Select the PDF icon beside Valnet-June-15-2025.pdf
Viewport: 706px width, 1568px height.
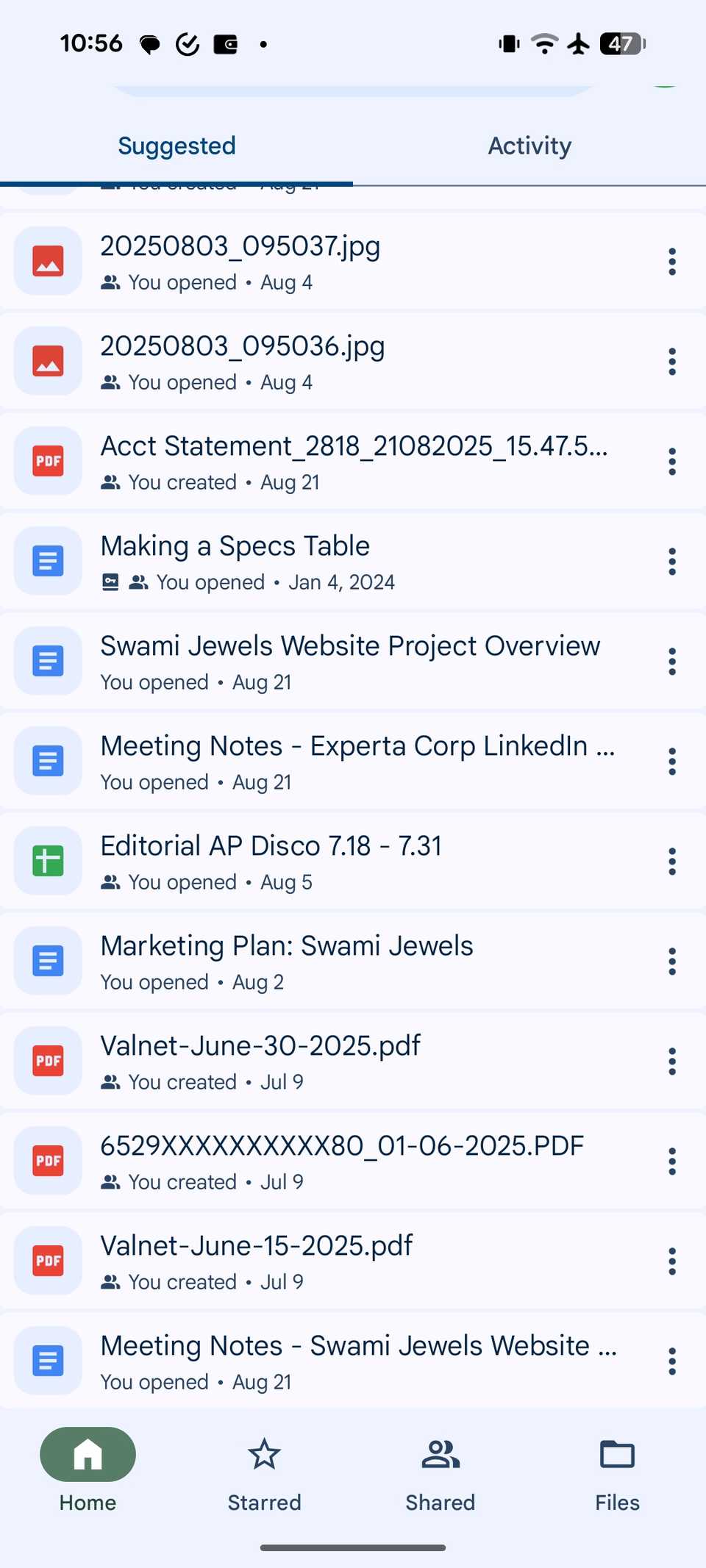tap(46, 1261)
